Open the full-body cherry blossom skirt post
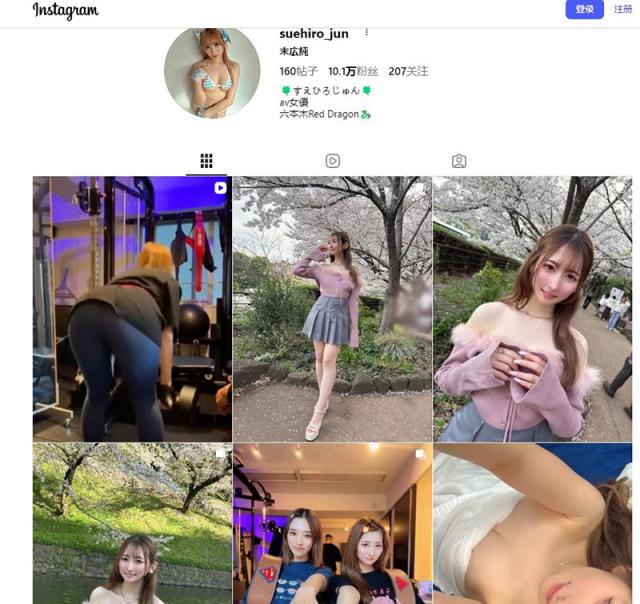Image resolution: width=640 pixels, height=604 pixels. pos(332,309)
